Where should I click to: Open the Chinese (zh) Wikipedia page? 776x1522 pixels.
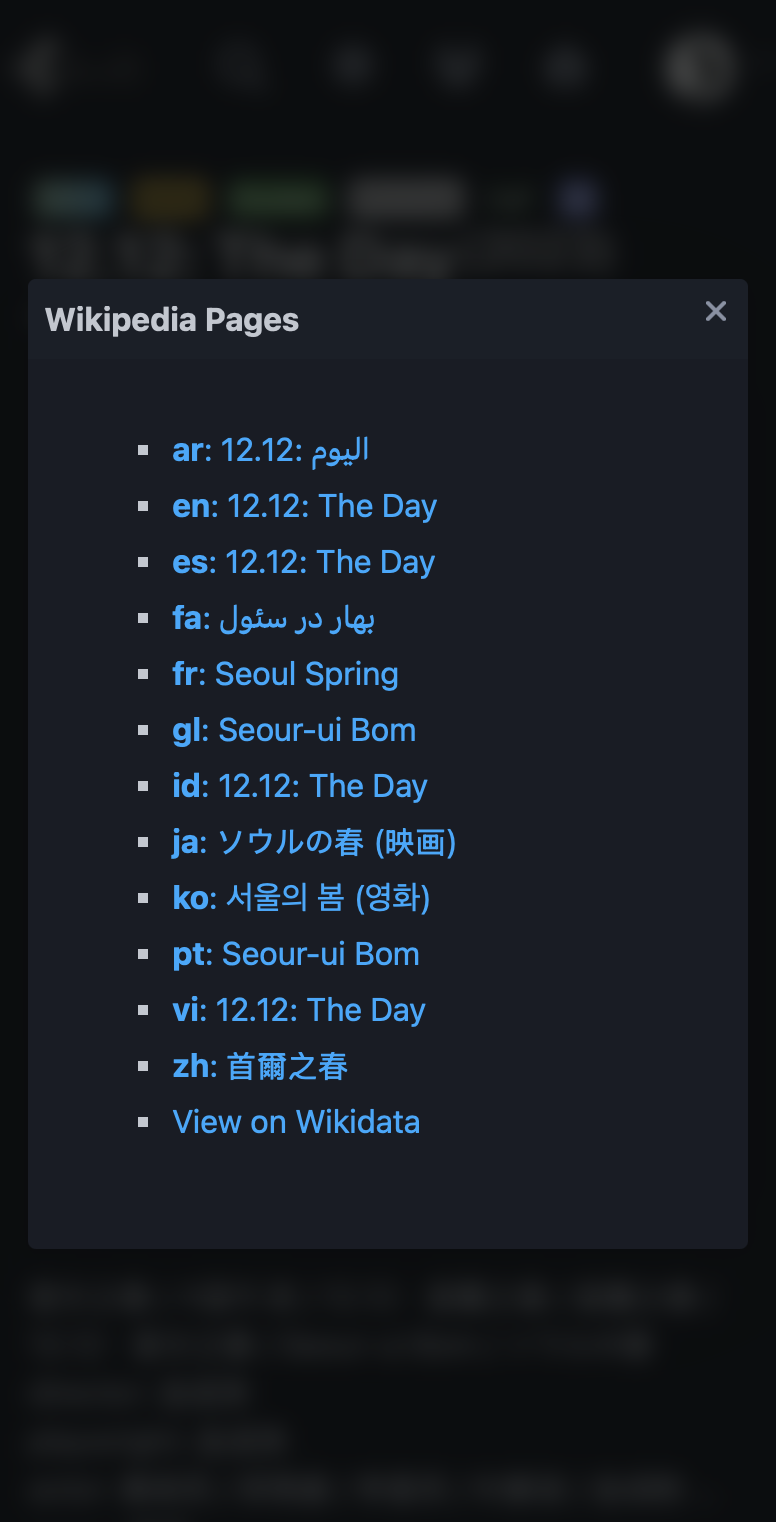pyautogui.click(x=260, y=1066)
